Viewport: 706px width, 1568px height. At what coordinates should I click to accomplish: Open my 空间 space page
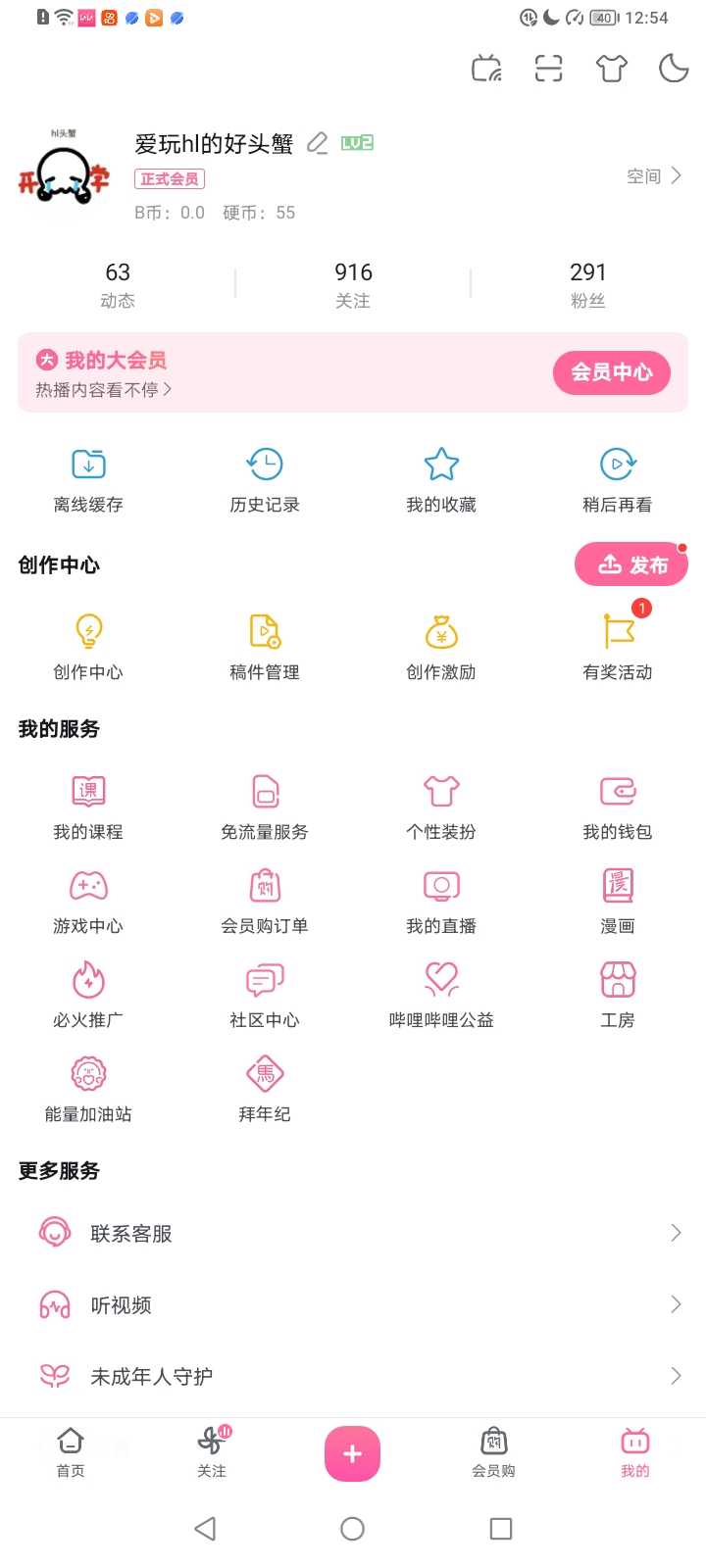click(x=654, y=176)
